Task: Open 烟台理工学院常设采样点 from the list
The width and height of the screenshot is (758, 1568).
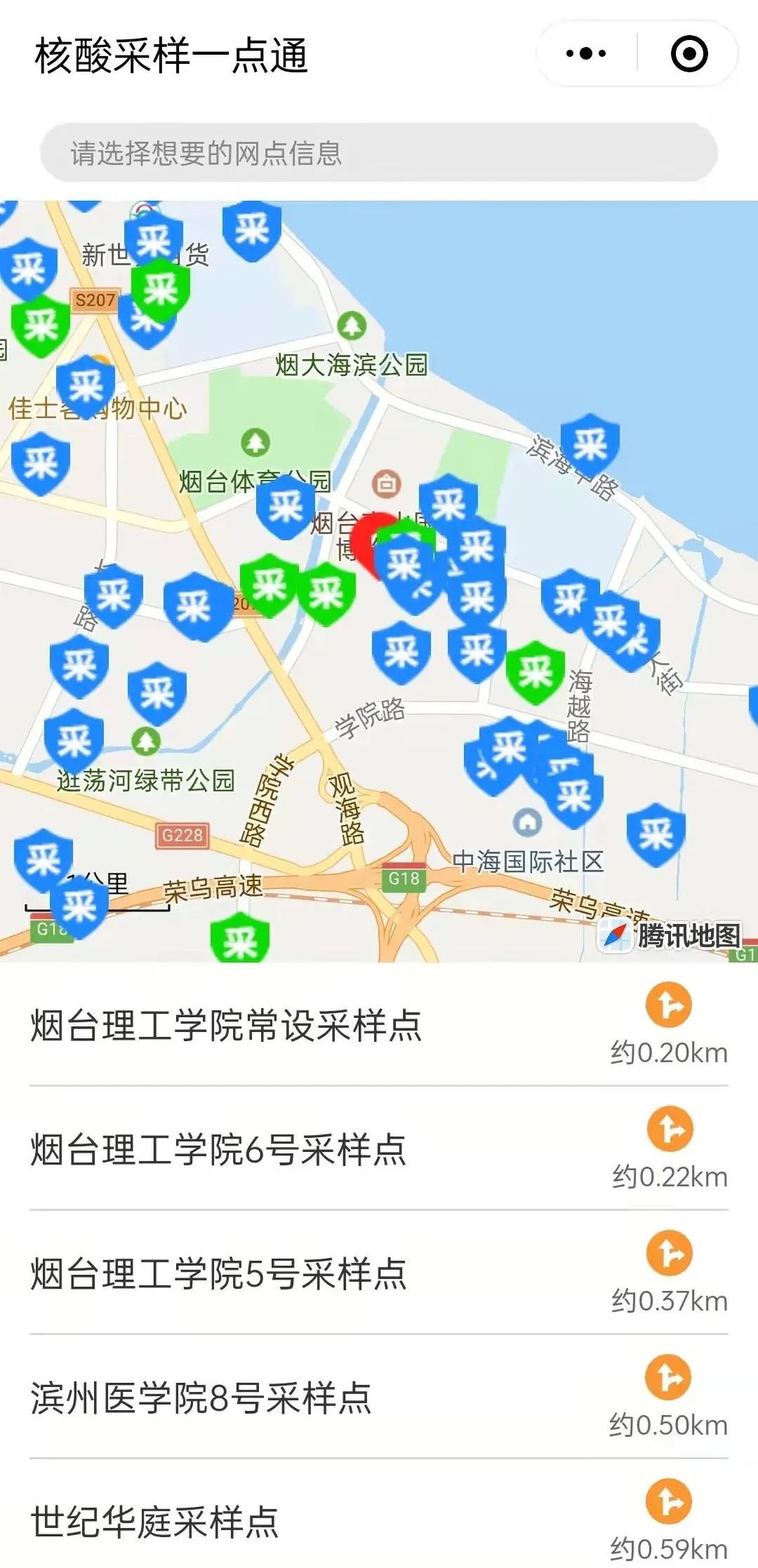Action: coord(226,1026)
